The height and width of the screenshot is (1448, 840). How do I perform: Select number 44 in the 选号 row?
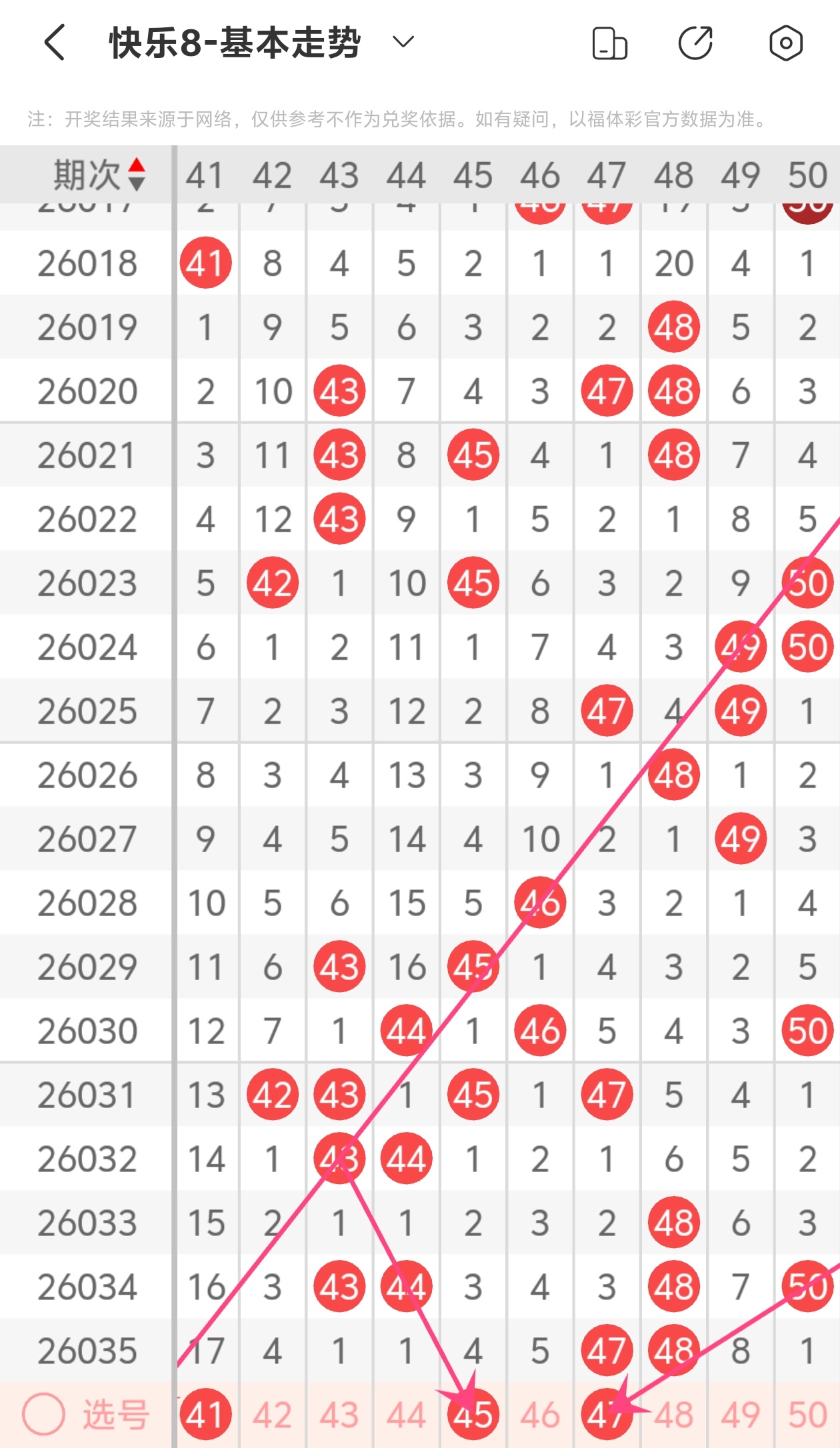click(406, 1414)
